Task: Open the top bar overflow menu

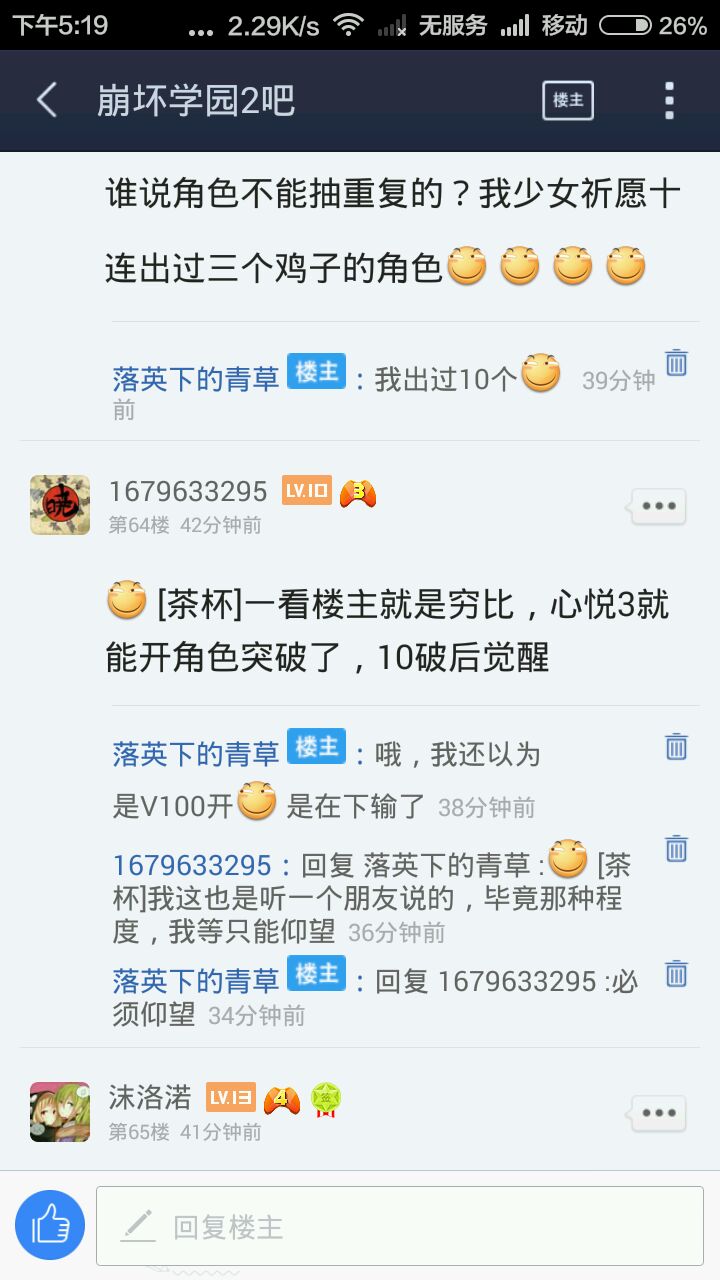Action: click(x=669, y=100)
